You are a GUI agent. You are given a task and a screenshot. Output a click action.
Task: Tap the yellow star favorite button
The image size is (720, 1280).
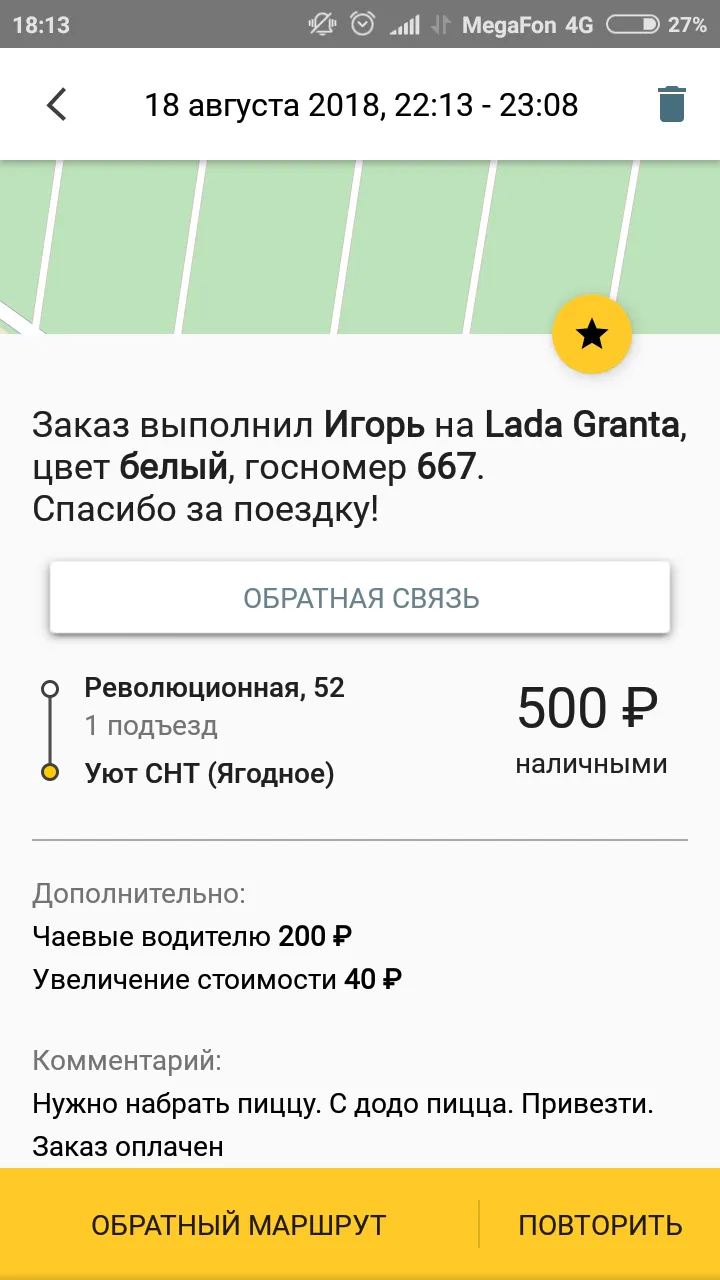pyautogui.click(x=592, y=335)
